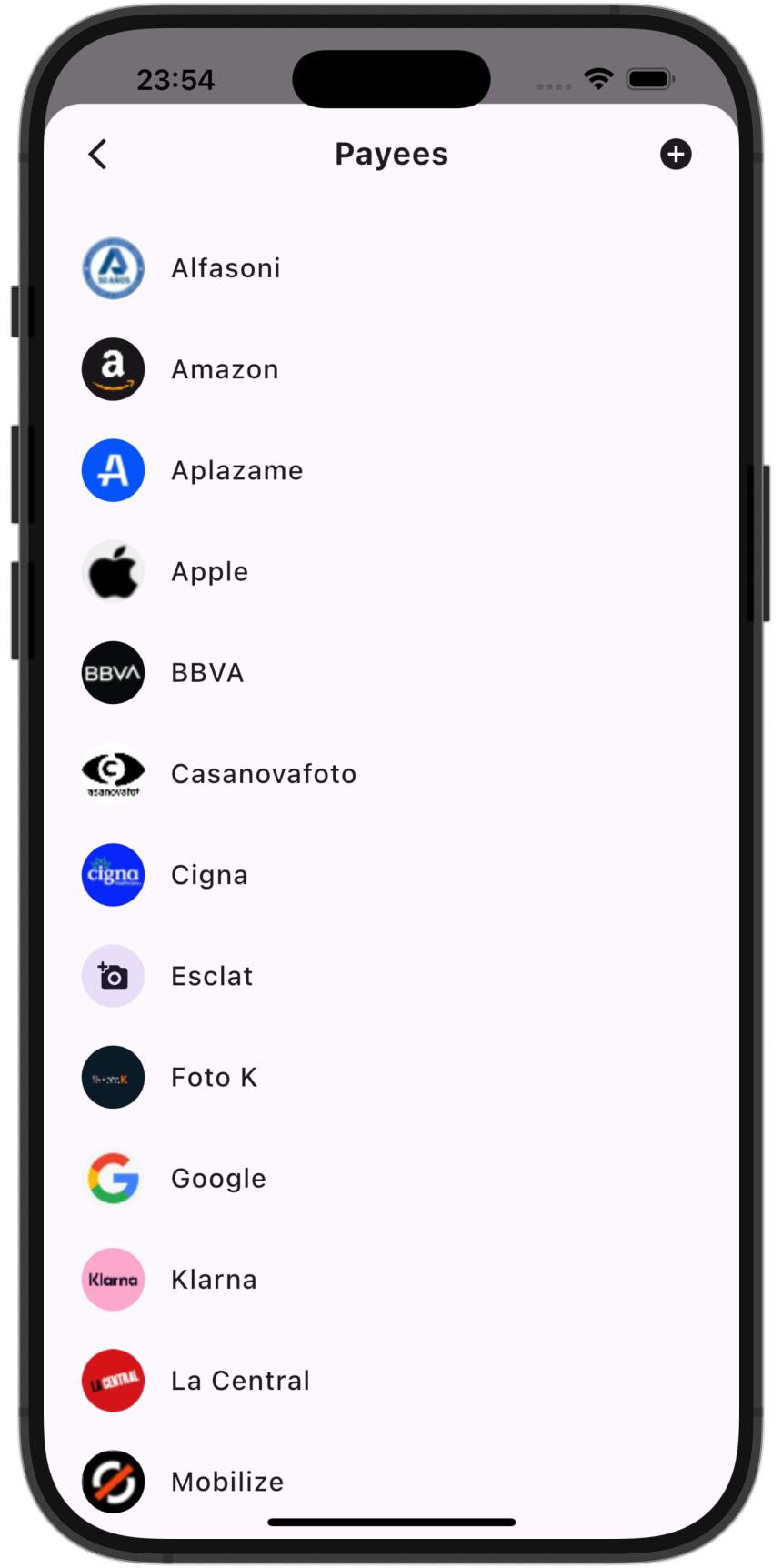
Task: Tap the Google logo icon
Action: point(113,1178)
